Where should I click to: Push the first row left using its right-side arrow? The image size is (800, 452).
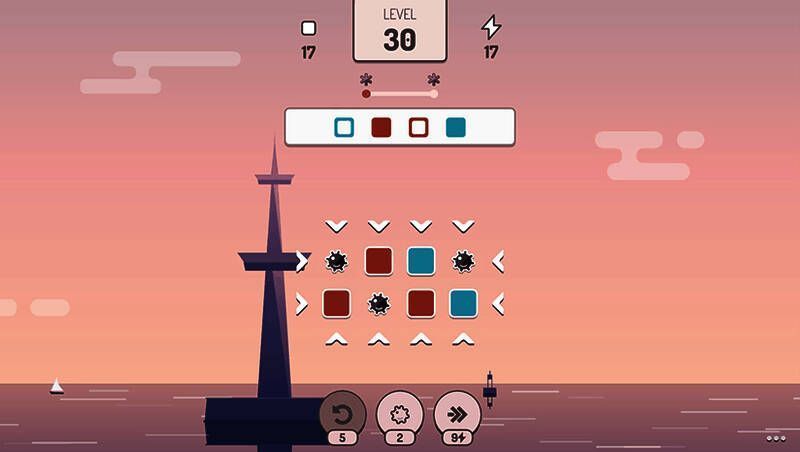point(498,262)
